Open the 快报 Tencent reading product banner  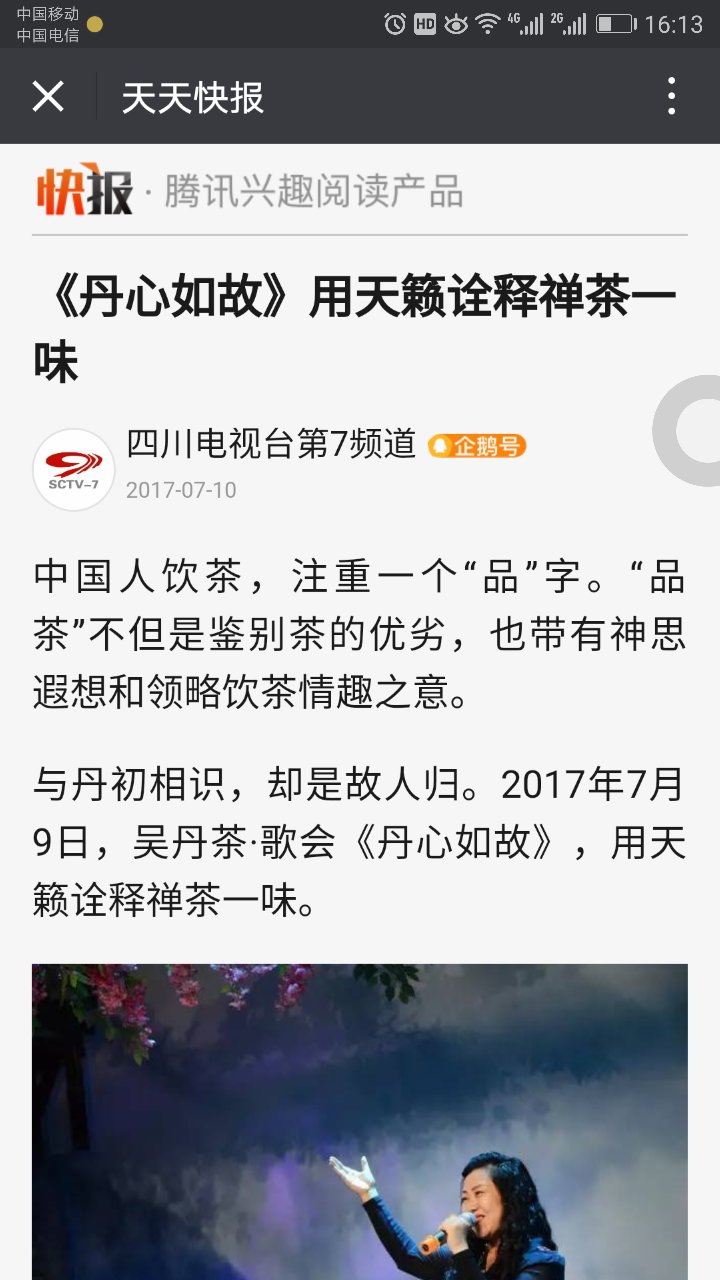tap(250, 191)
